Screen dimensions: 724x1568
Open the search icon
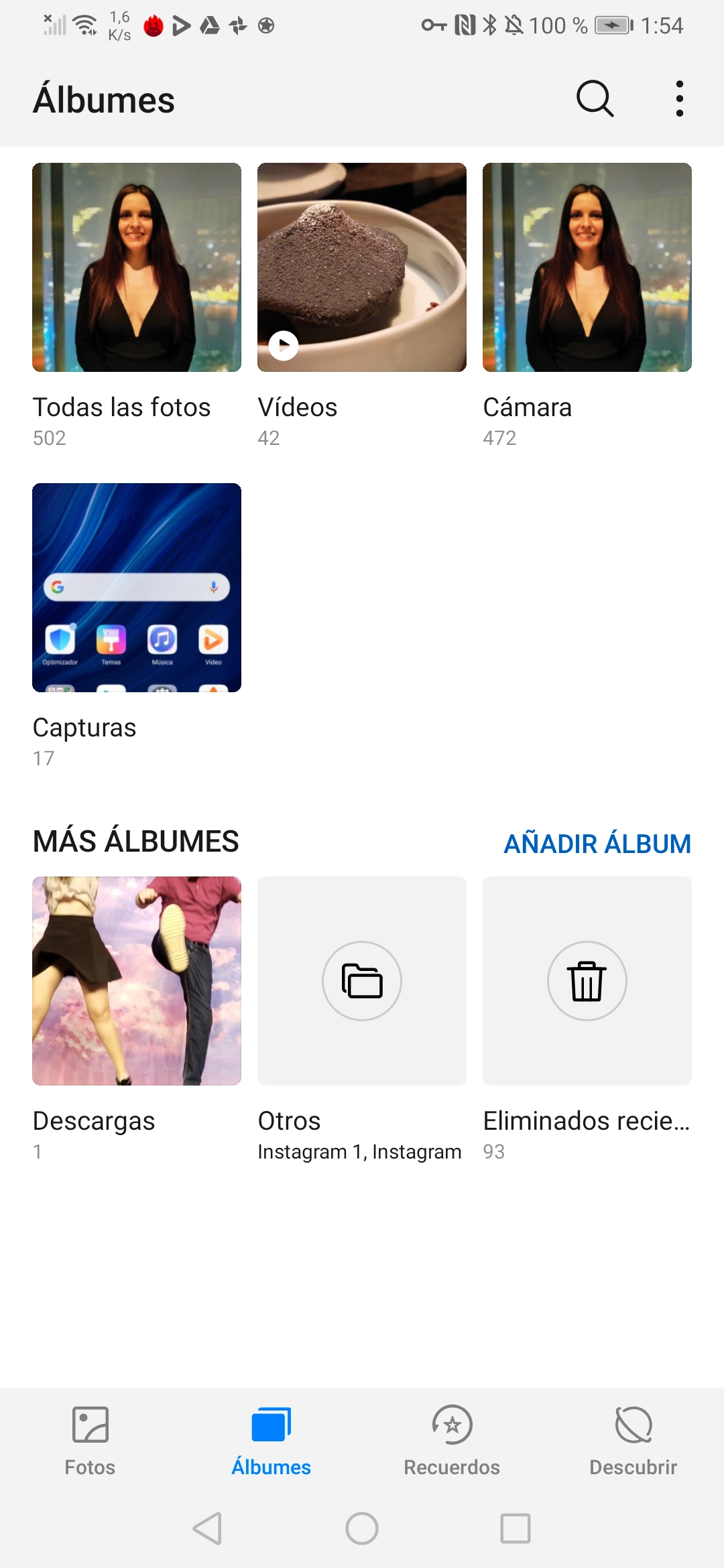tap(595, 99)
